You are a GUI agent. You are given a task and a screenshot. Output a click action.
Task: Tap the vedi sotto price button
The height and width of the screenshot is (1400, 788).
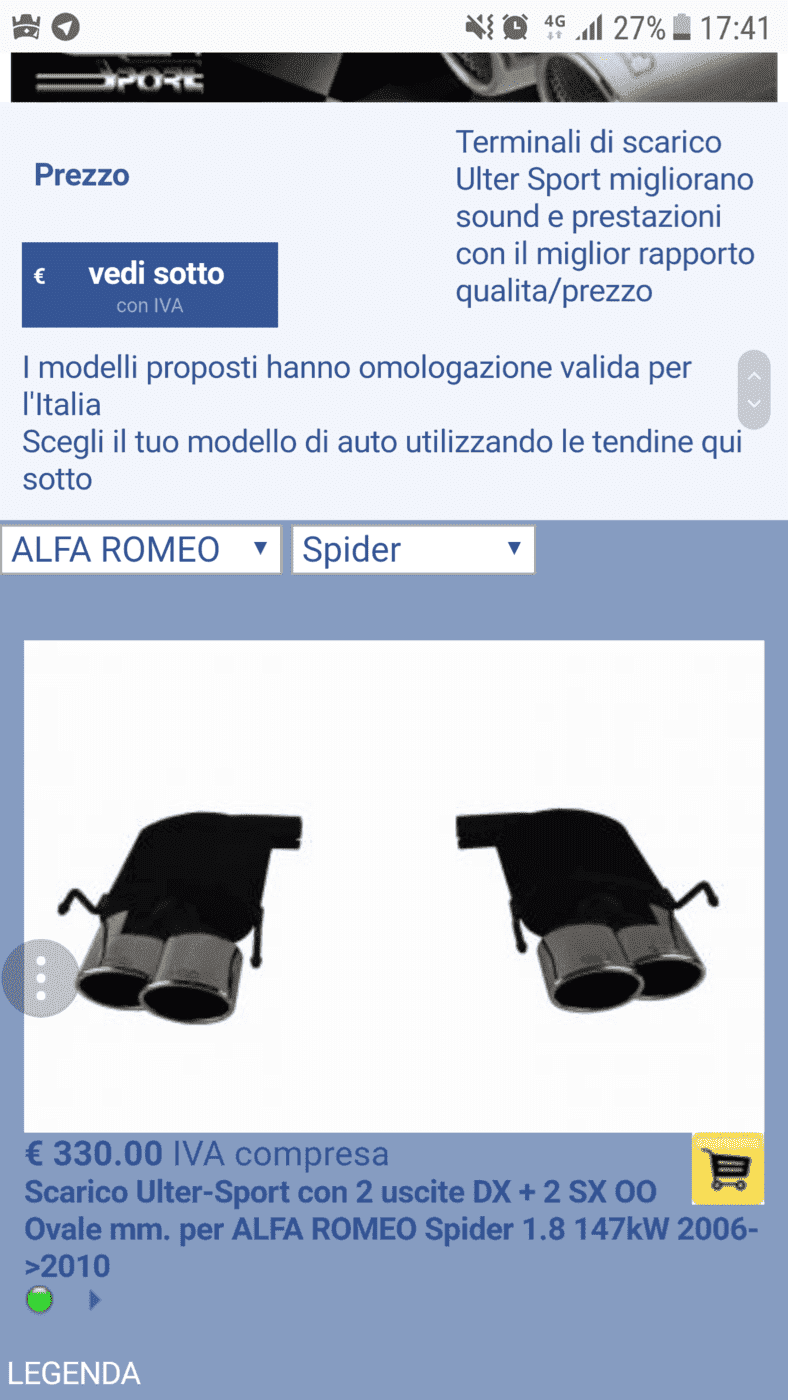pos(150,285)
